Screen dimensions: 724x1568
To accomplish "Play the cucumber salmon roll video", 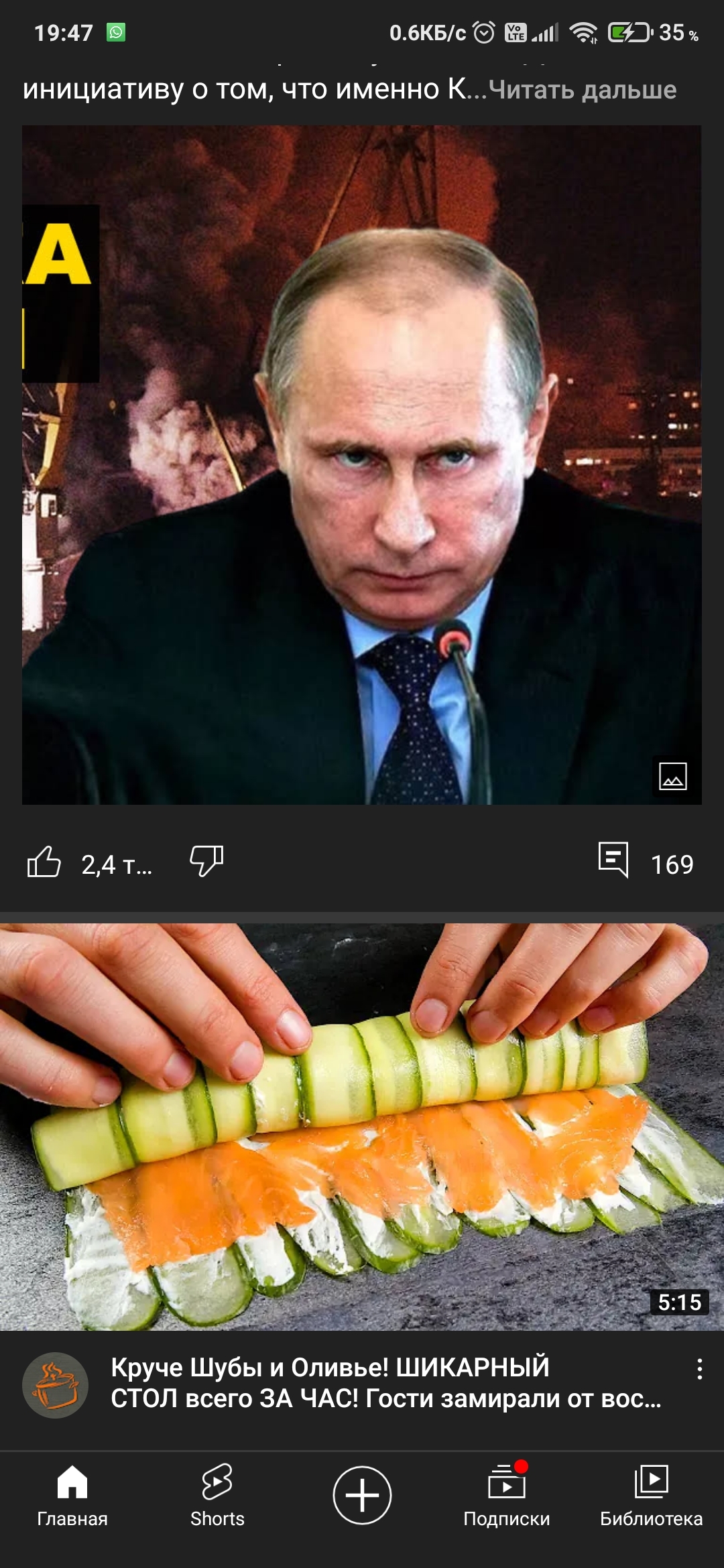I will tap(362, 1126).
